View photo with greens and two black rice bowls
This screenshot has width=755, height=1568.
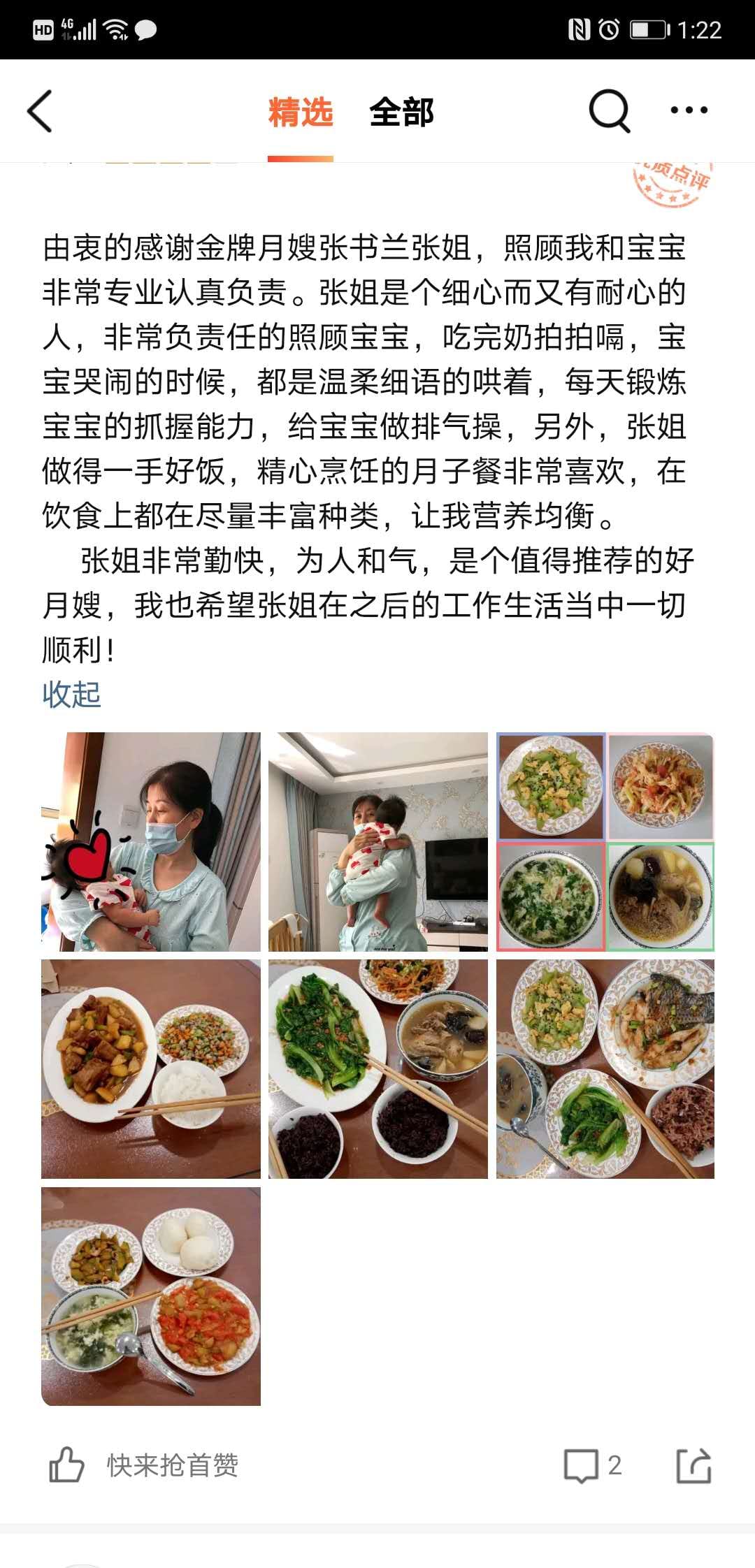[378, 1068]
